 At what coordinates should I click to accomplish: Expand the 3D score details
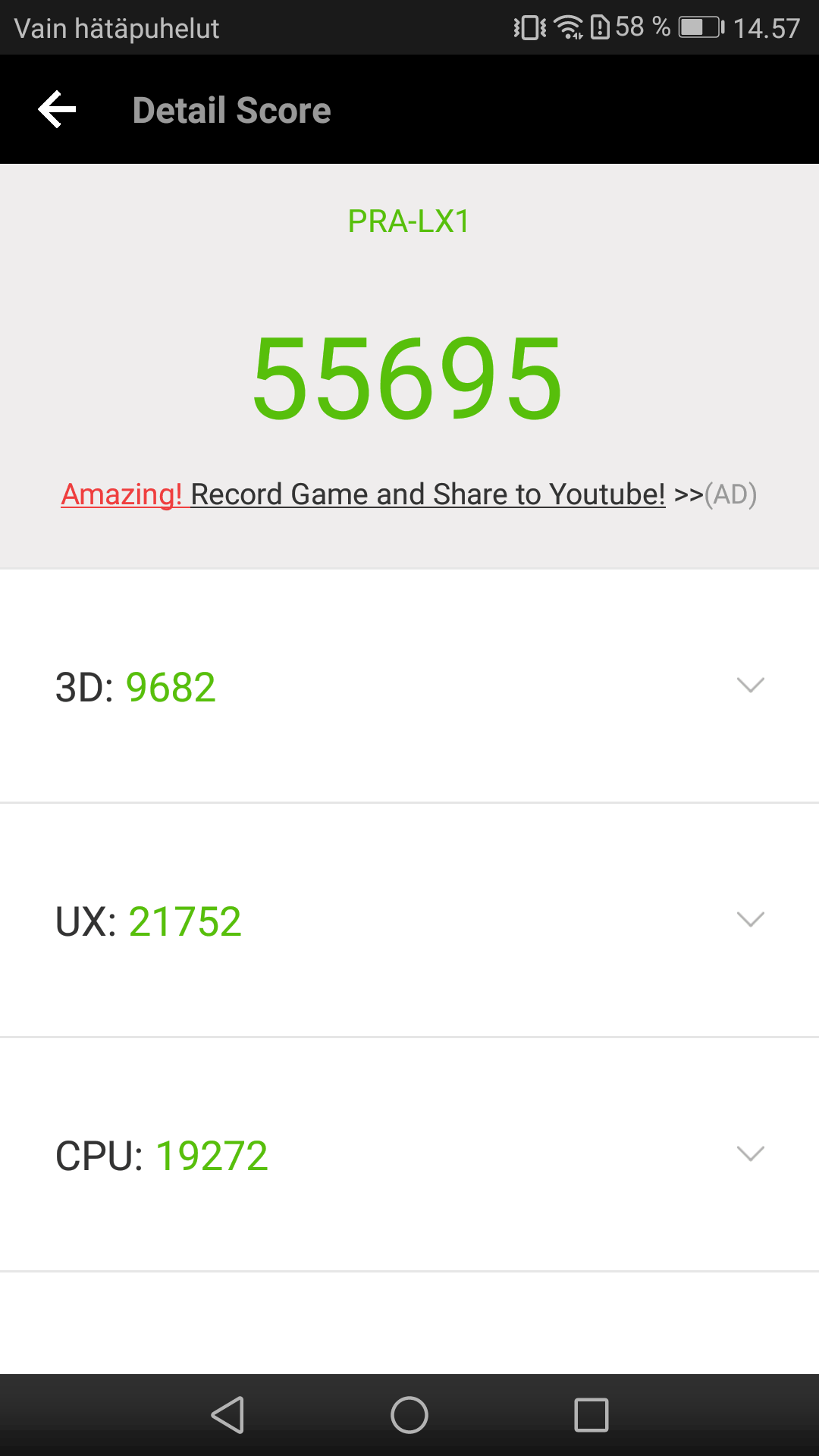(x=750, y=686)
